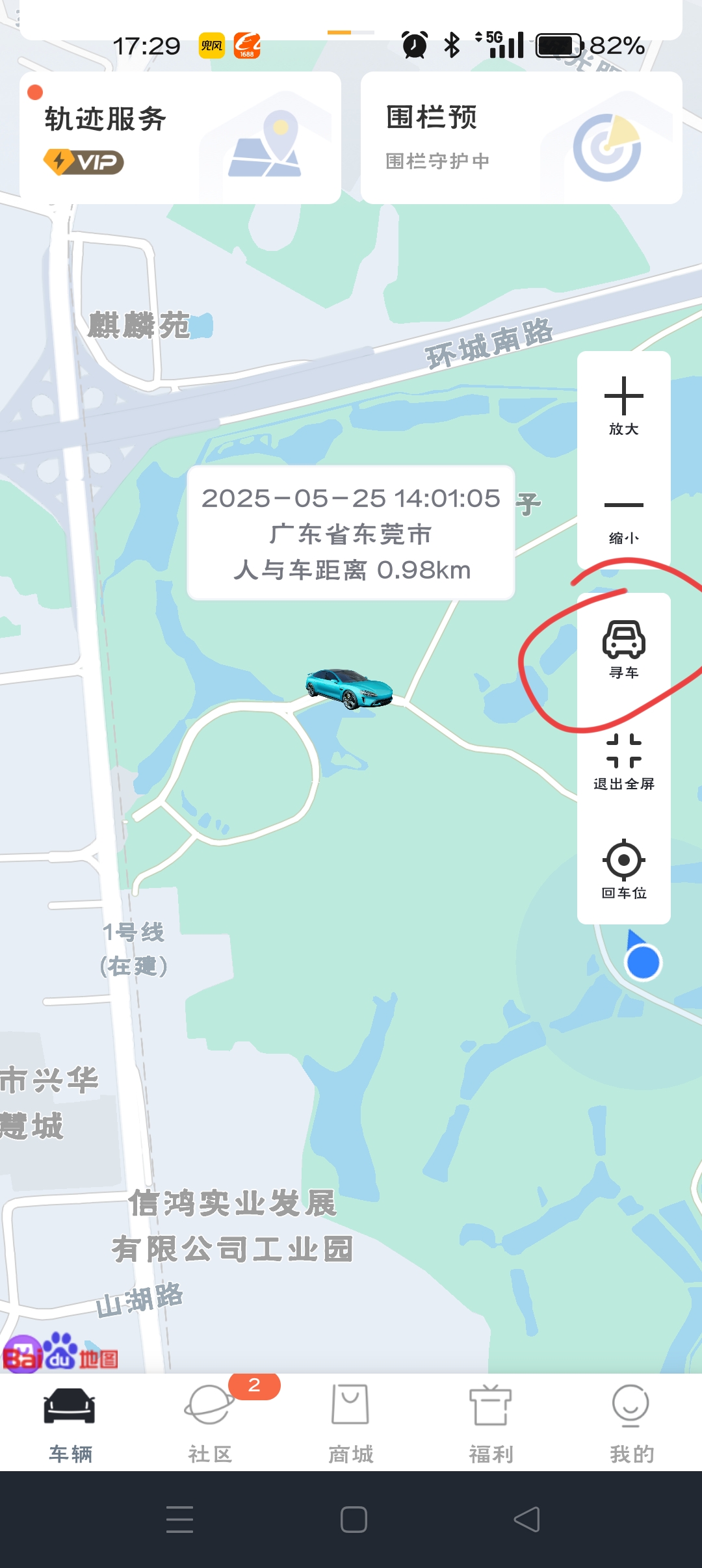Switch to the 车辆 tab
Screen dimensions: 702x1568
[70, 1422]
